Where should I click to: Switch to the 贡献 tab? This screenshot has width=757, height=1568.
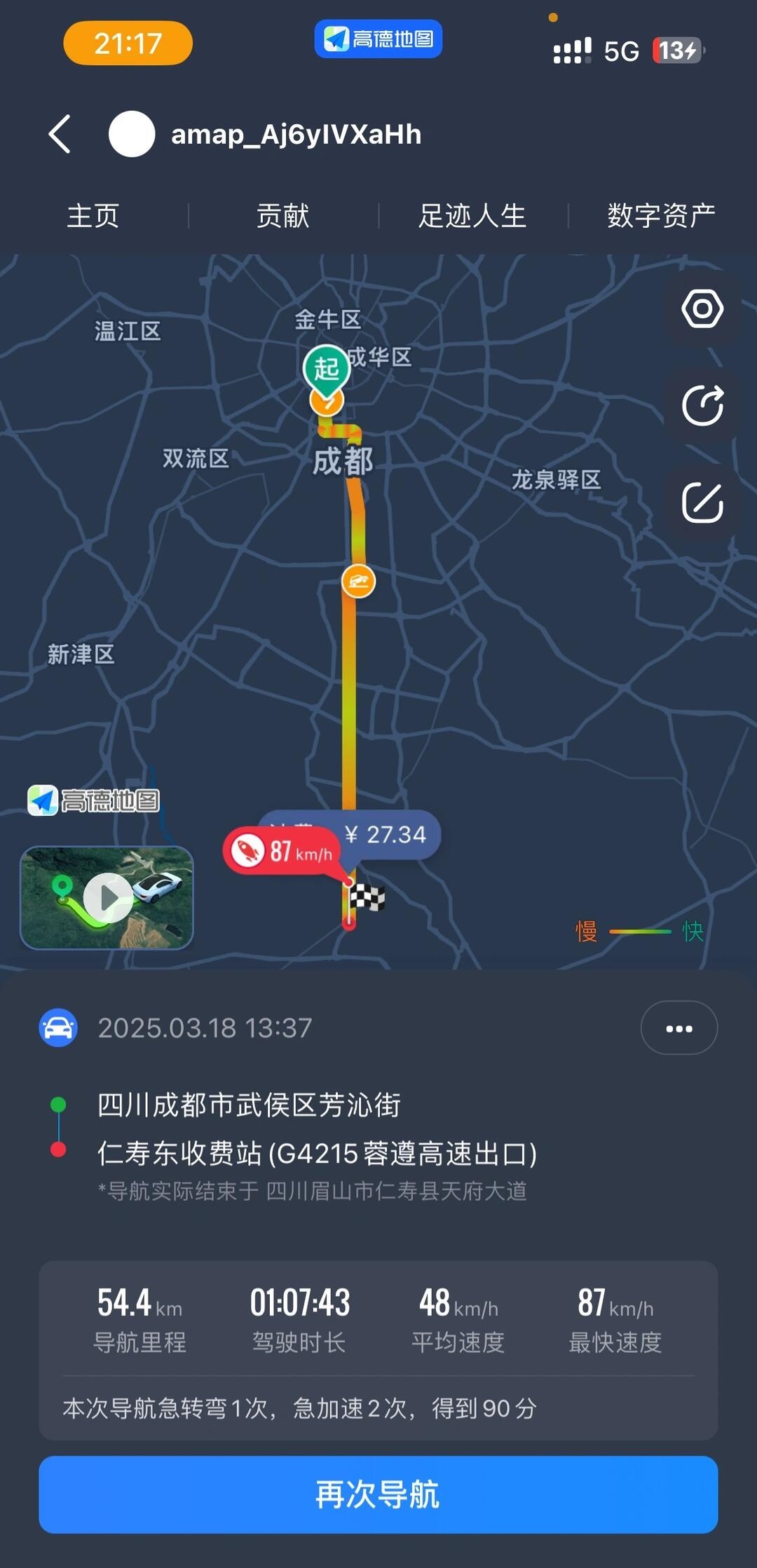click(282, 216)
